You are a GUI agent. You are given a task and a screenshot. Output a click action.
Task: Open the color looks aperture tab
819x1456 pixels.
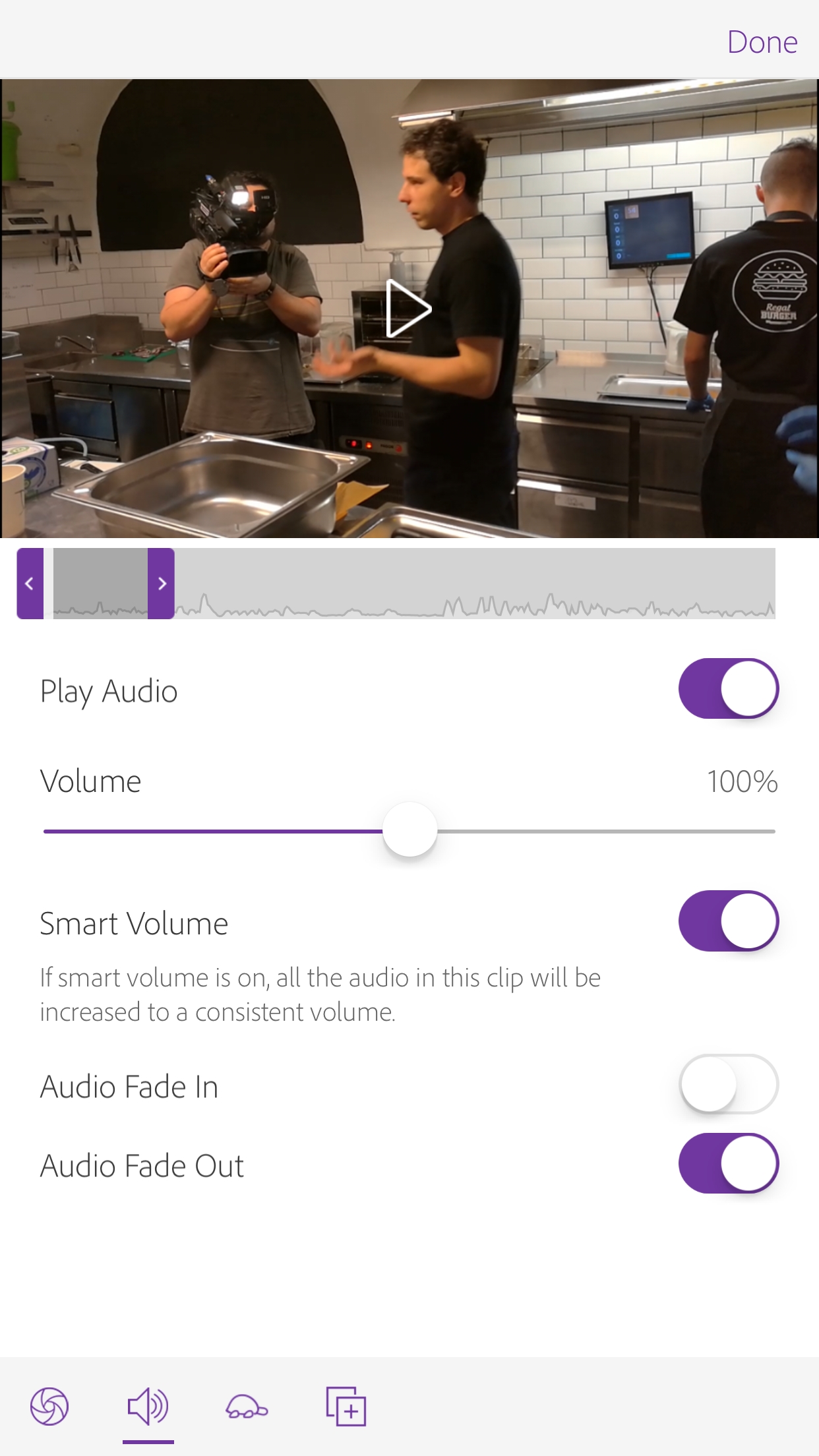[x=49, y=1407]
